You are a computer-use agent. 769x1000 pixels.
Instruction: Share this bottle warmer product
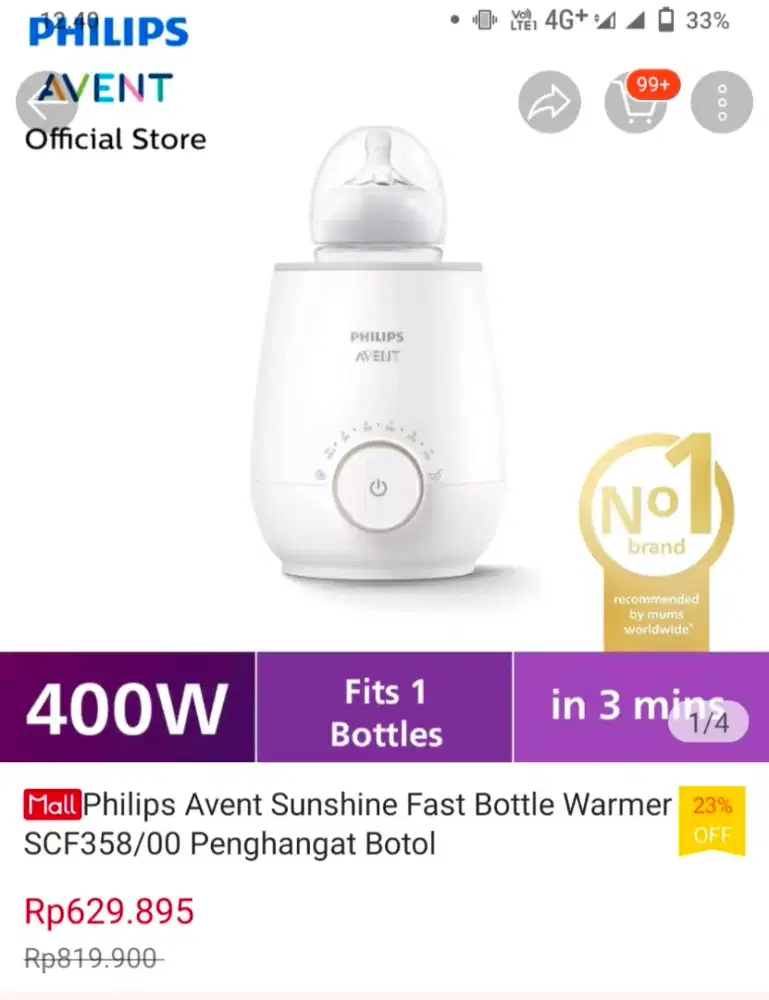(x=549, y=102)
